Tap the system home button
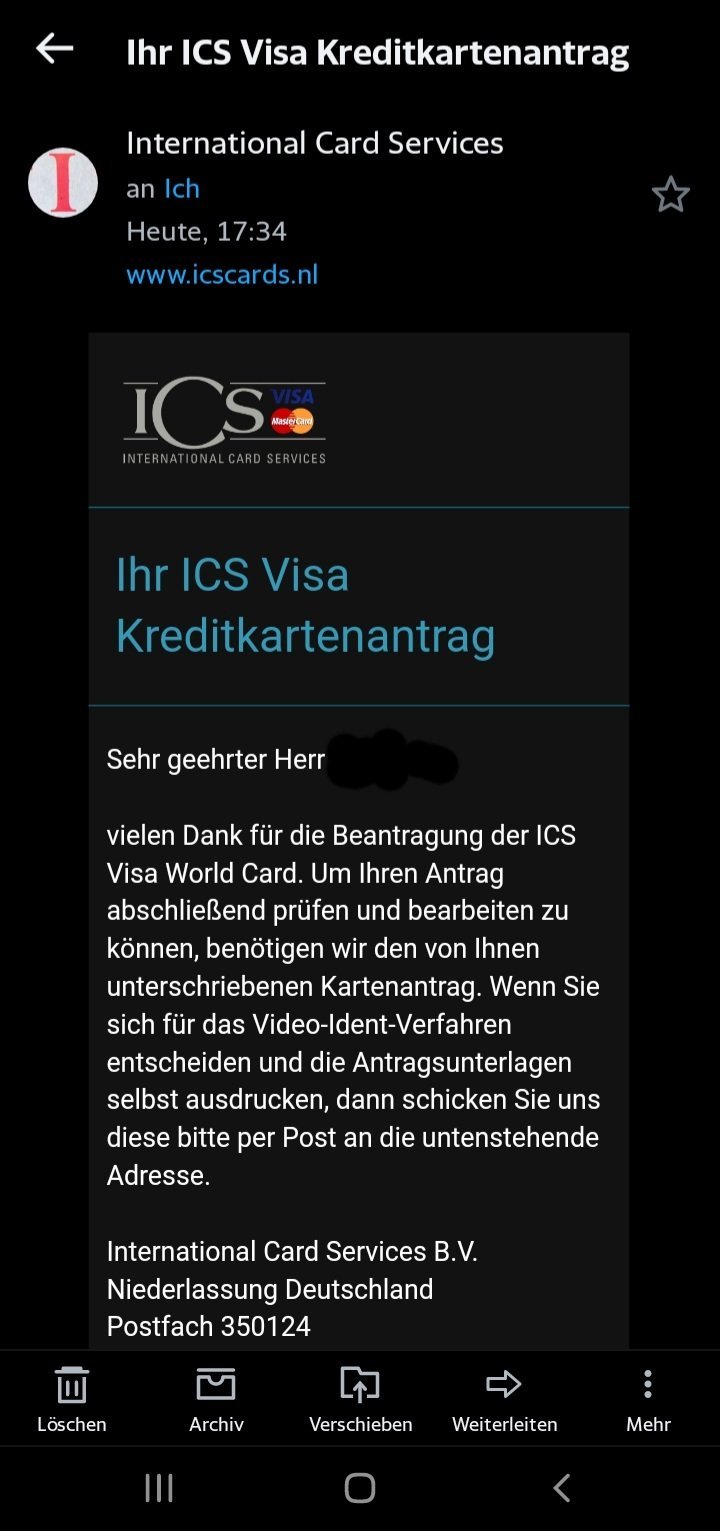This screenshot has width=720, height=1531. 360,1488
